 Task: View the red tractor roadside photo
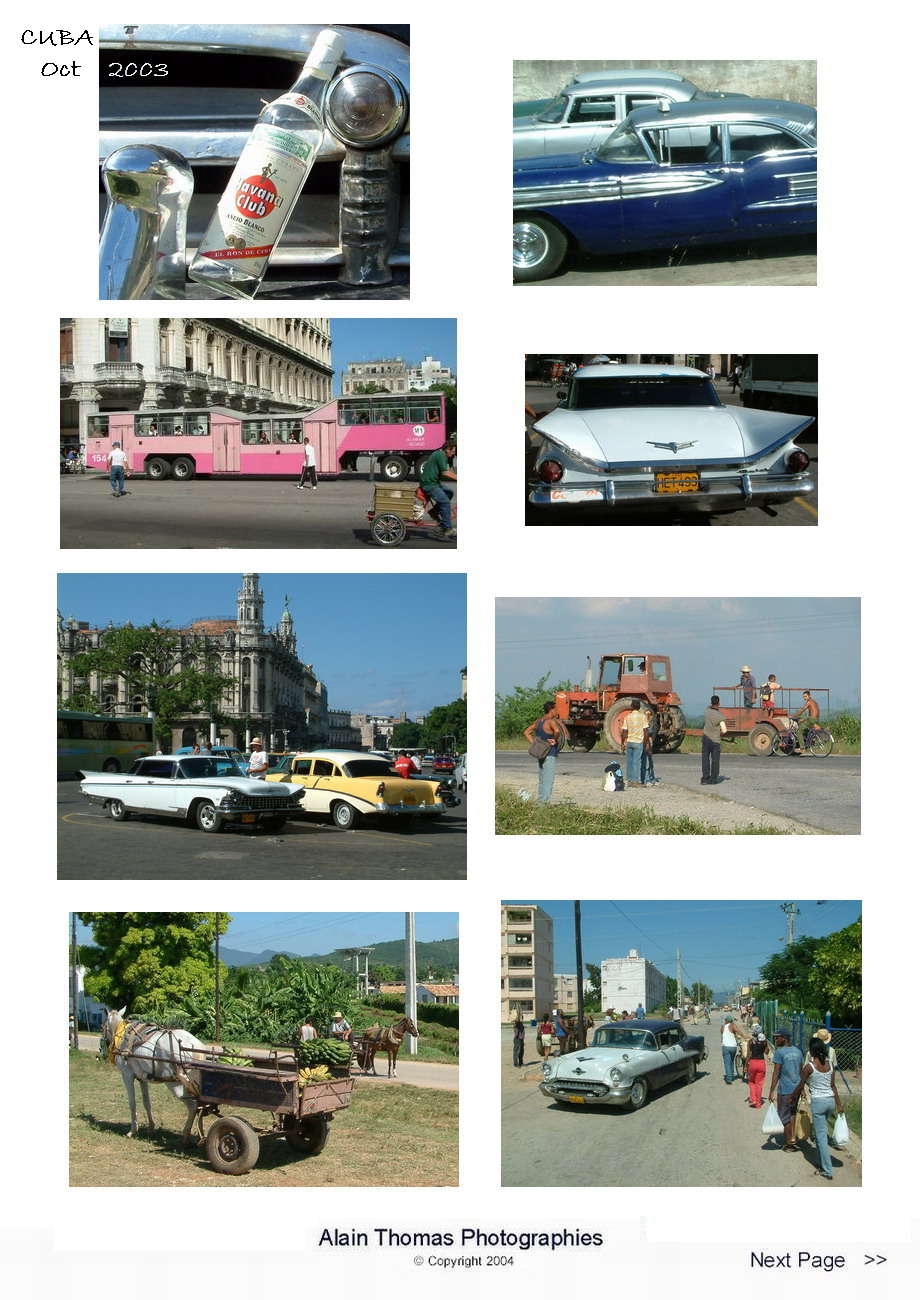click(x=677, y=716)
